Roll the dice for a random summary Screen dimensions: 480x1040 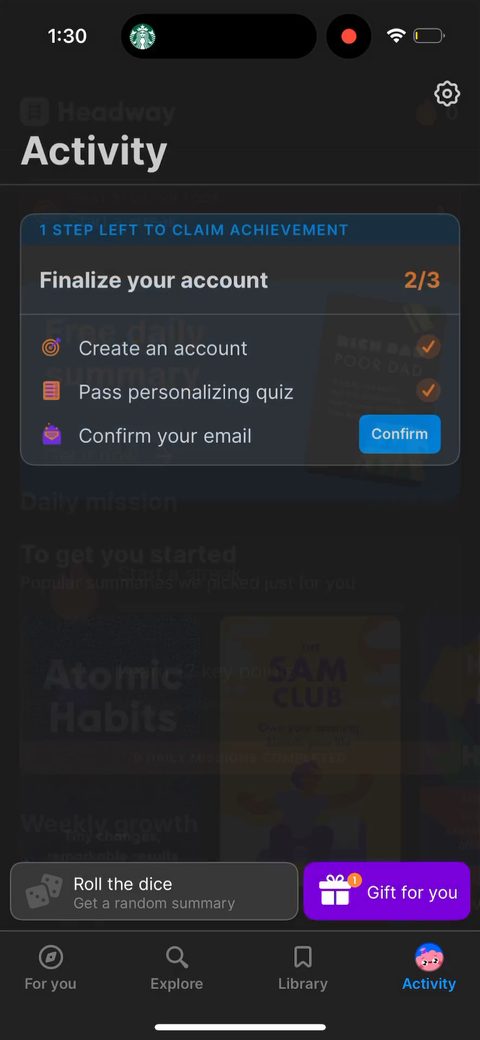point(154,891)
